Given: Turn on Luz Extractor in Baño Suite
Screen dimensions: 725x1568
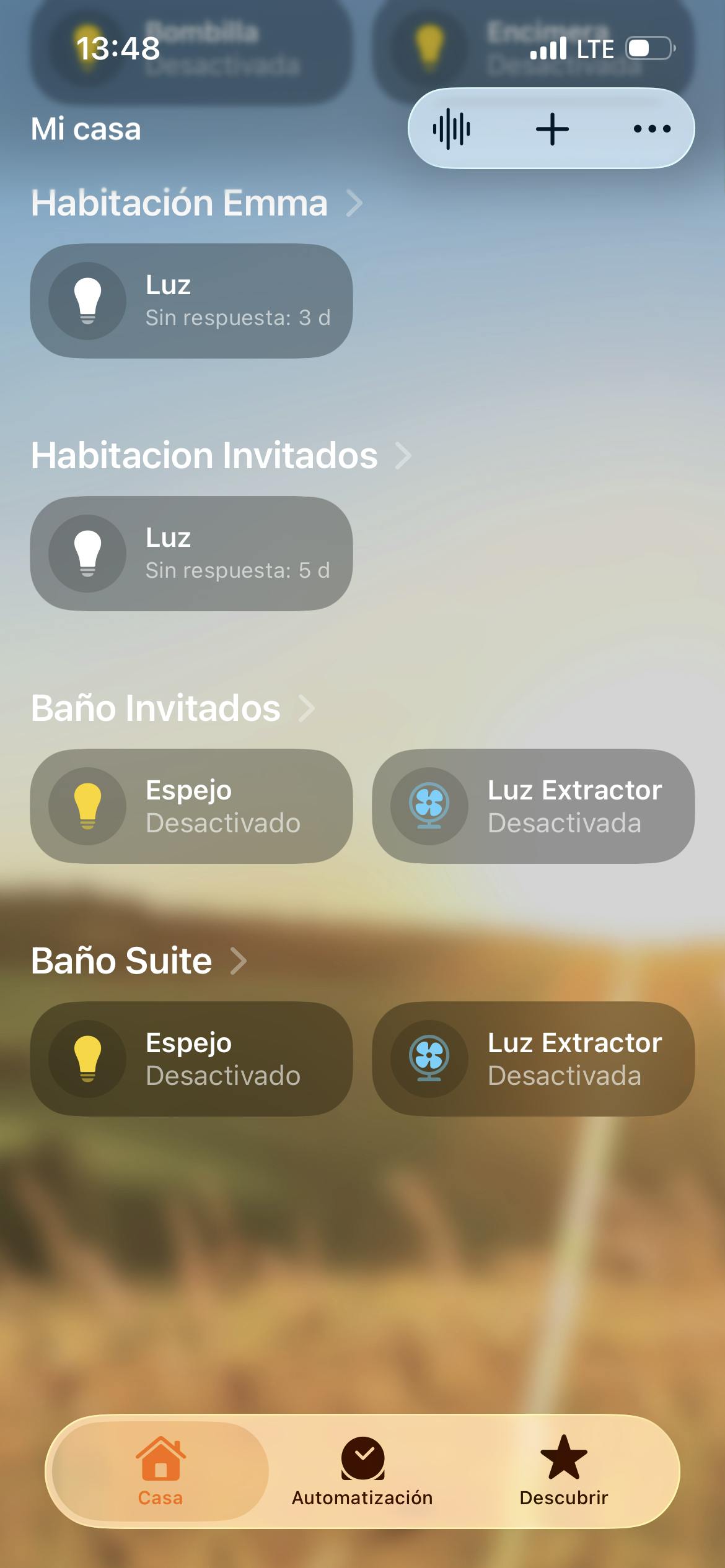Looking at the screenshot, I should point(429,1059).
